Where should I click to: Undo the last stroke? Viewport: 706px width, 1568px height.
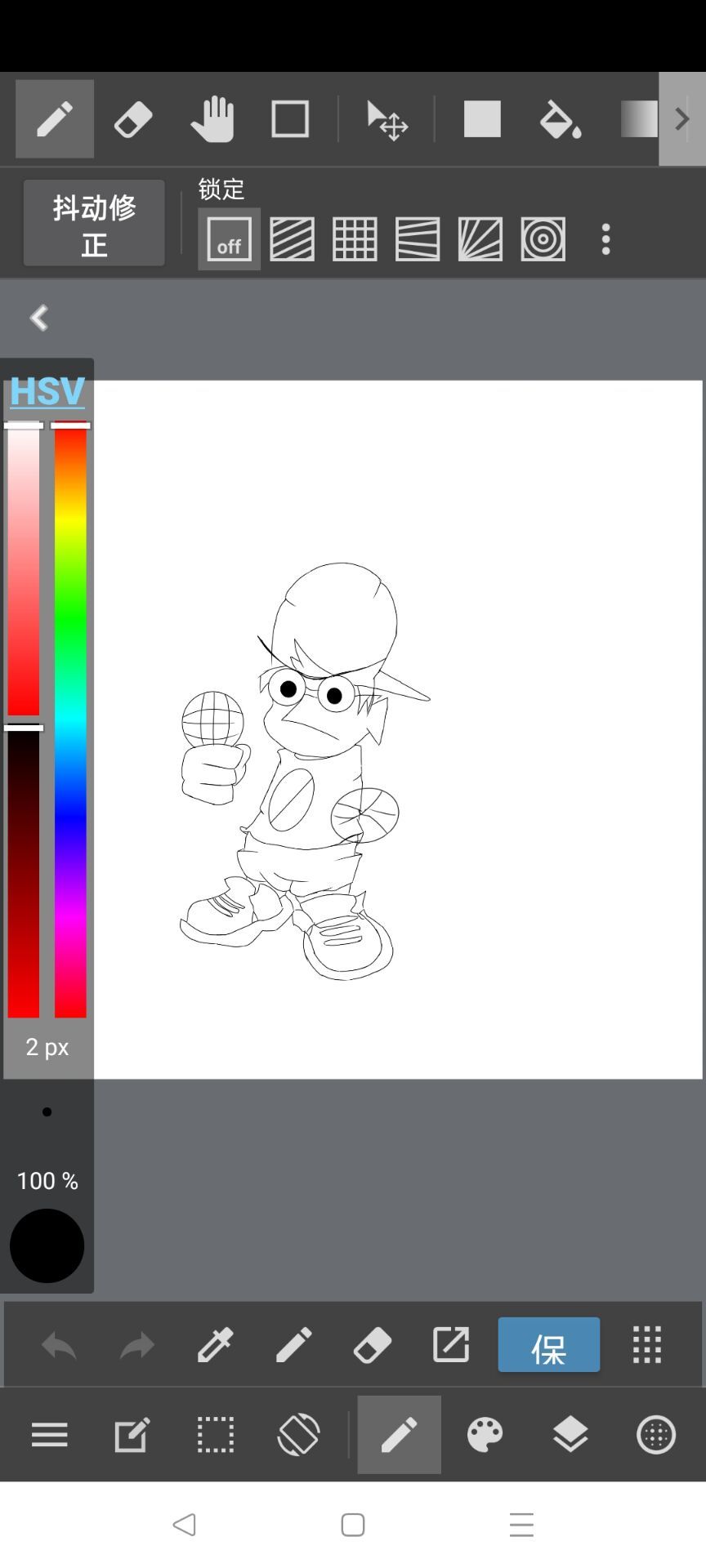click(x=59, y=1345)
